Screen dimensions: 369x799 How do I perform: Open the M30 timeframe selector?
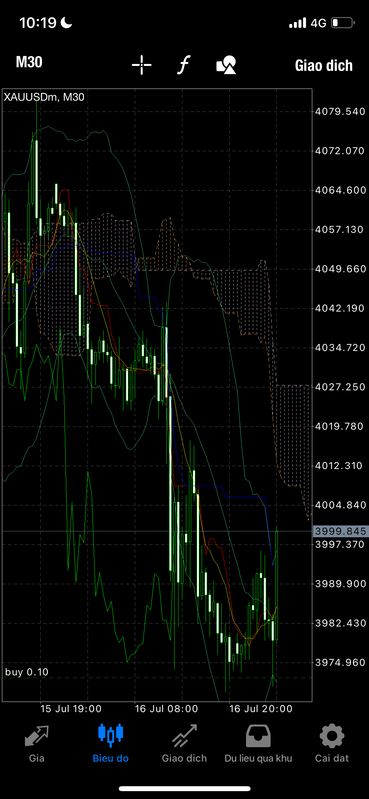tap(29, 63)
